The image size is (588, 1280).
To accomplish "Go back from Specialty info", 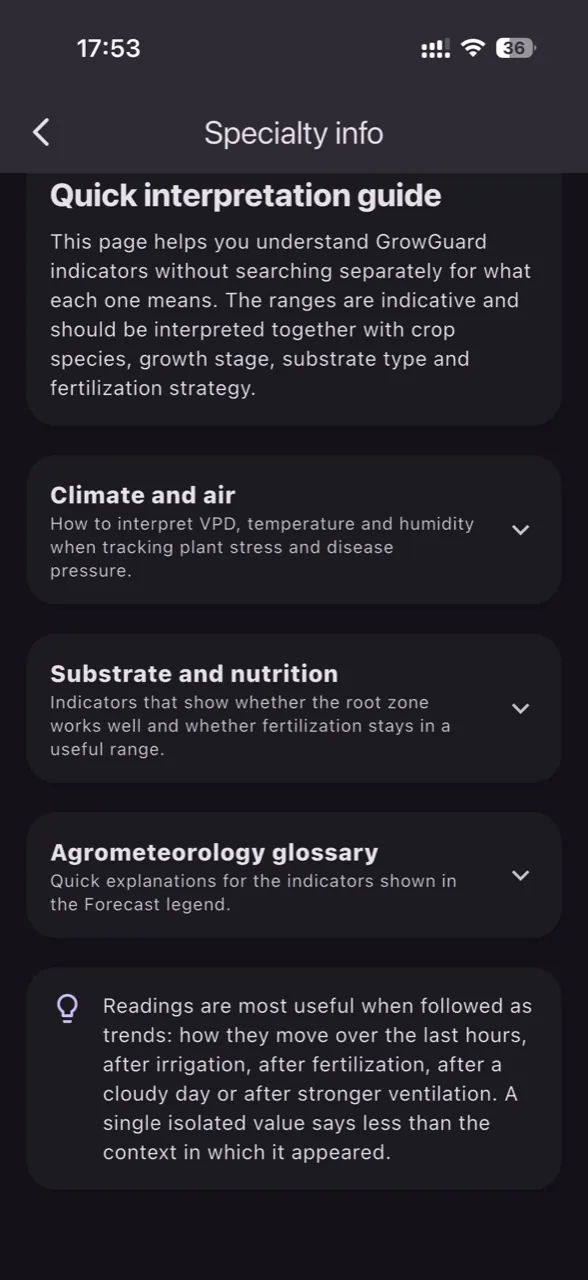I will coord(41,132).
